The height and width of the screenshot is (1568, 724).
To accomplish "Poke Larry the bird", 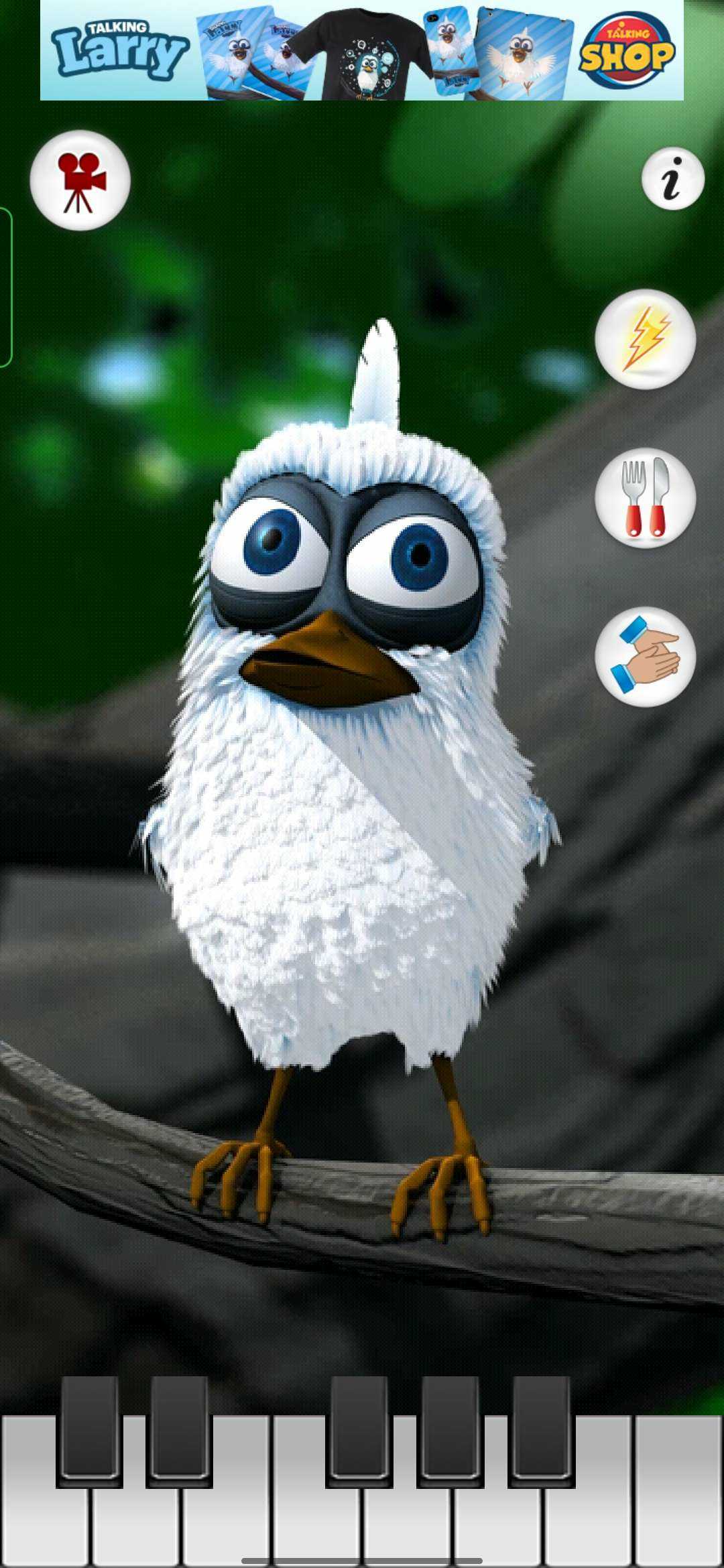I will click(x=349, y=838).
